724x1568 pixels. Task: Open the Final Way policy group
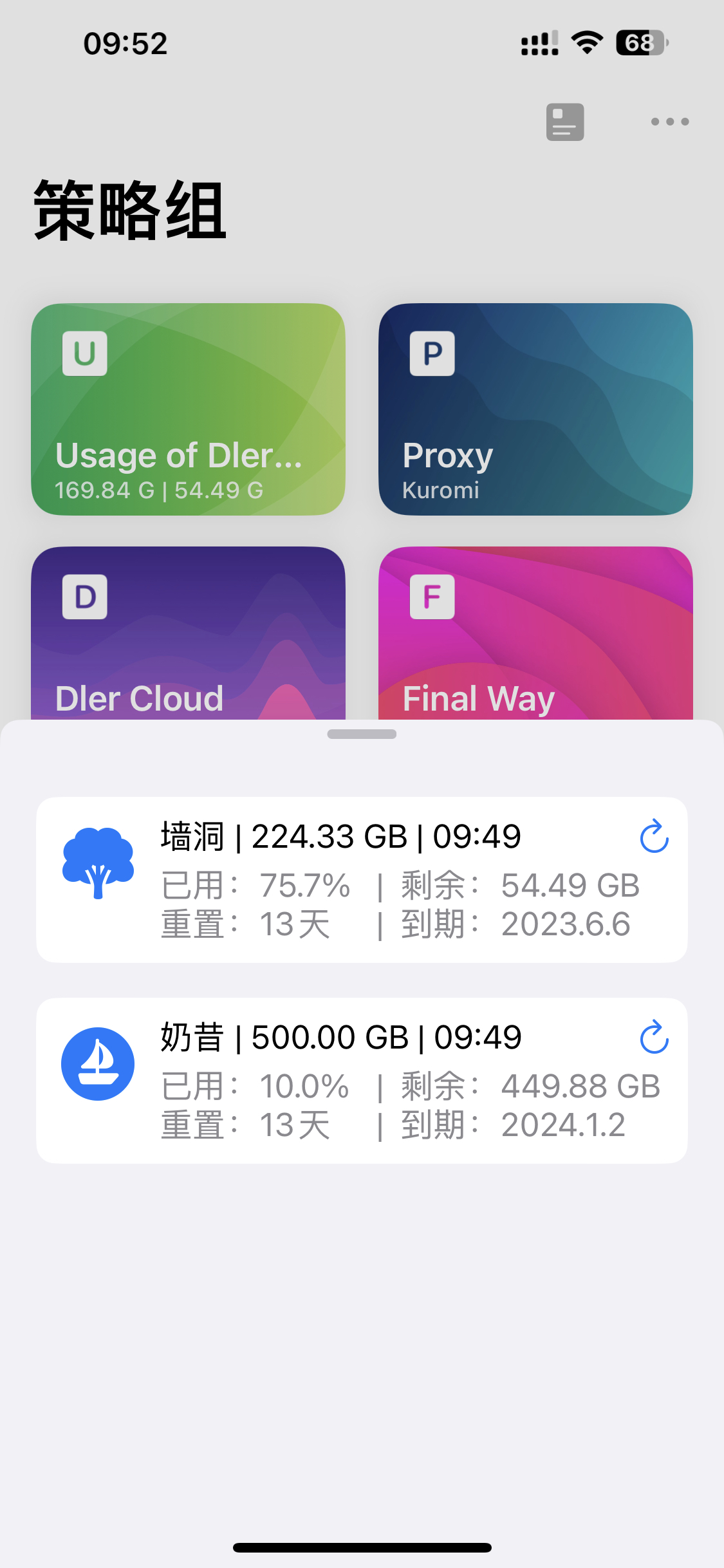[535, 634]
